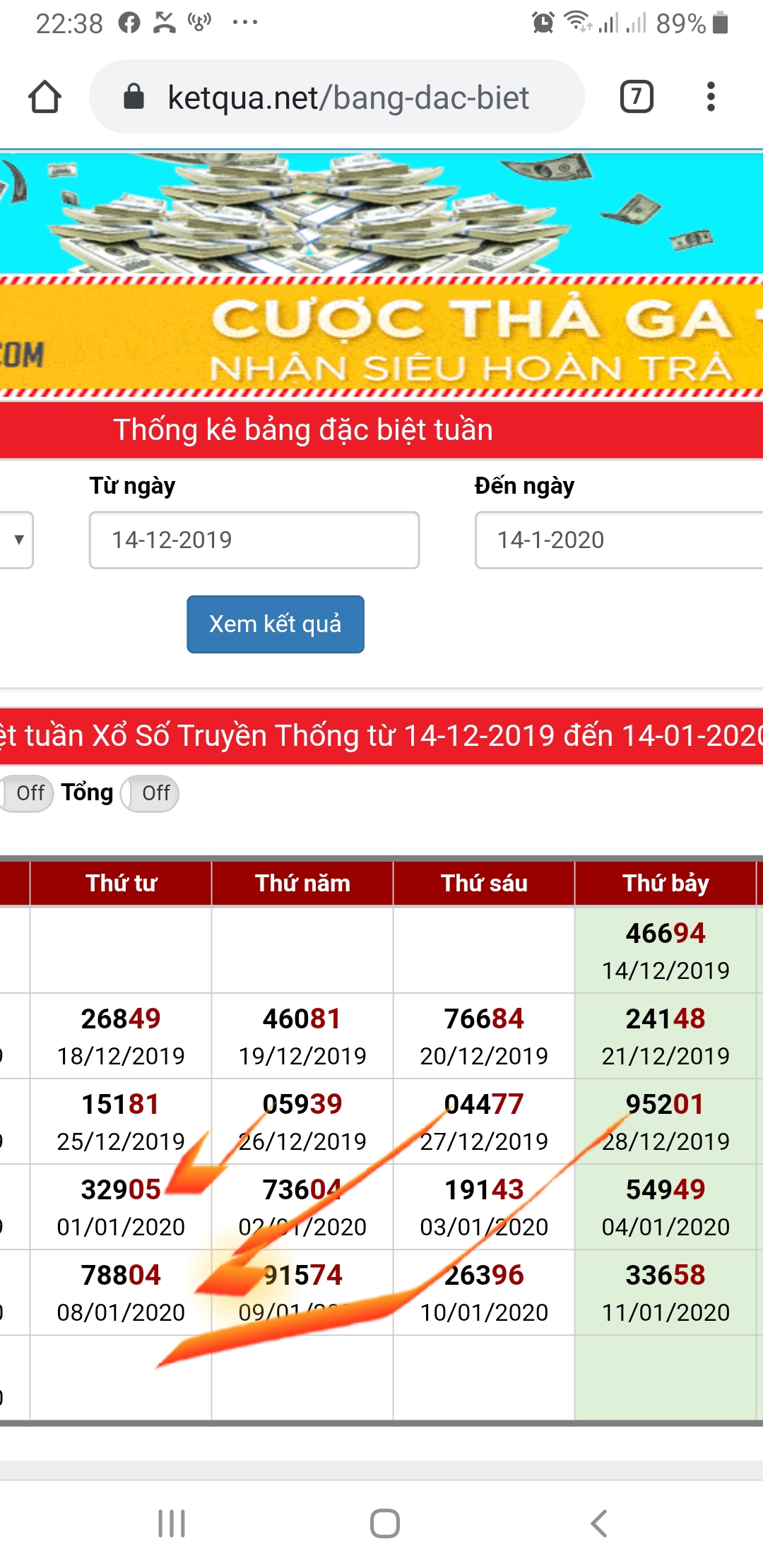Open the browser overflow menu
This screenshot has height=1568, width=763.
(x=711, y=97)
